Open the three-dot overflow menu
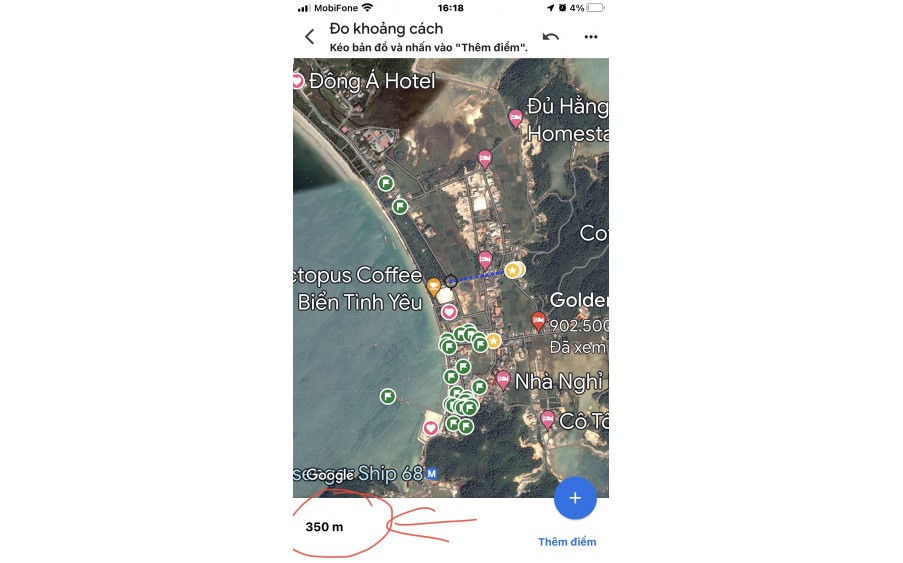 click(x=591, y=37)
